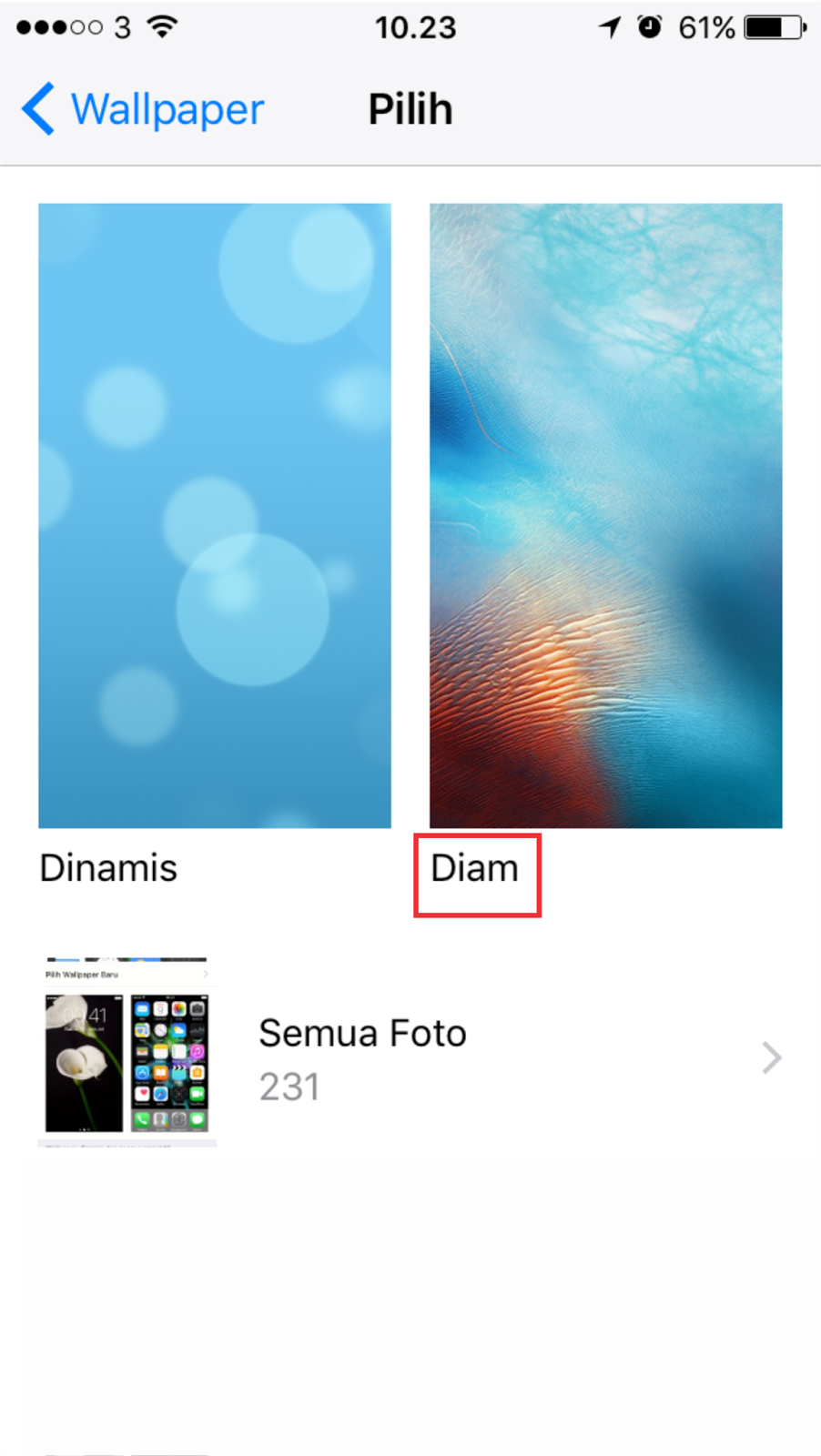Screen dimensions: 821x1456
Task: Open the Semua Foto album
Action: pos(410,1056)
